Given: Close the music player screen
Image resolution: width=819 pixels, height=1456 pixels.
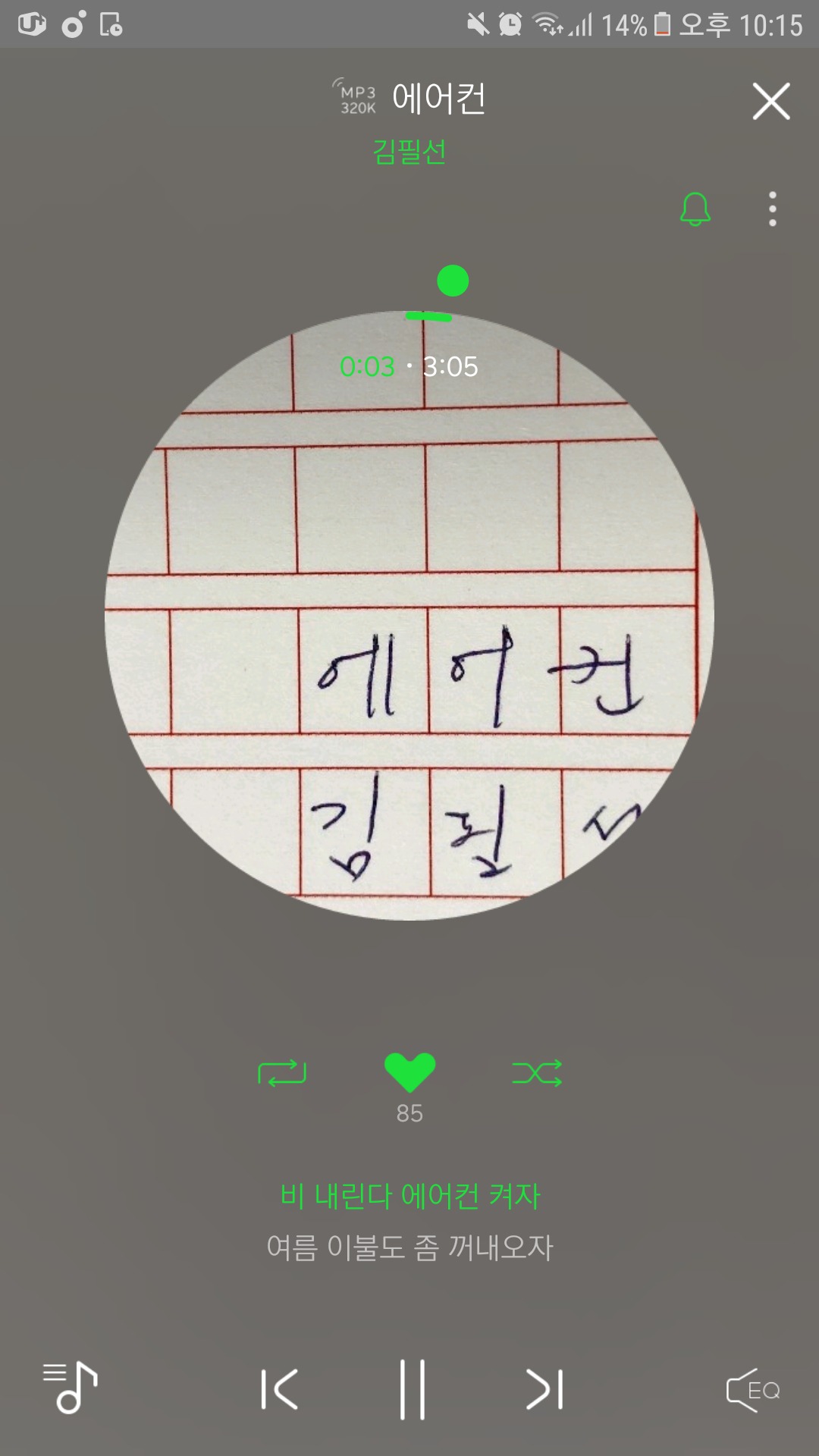Looking at the screenshot, I should (771, 102).
